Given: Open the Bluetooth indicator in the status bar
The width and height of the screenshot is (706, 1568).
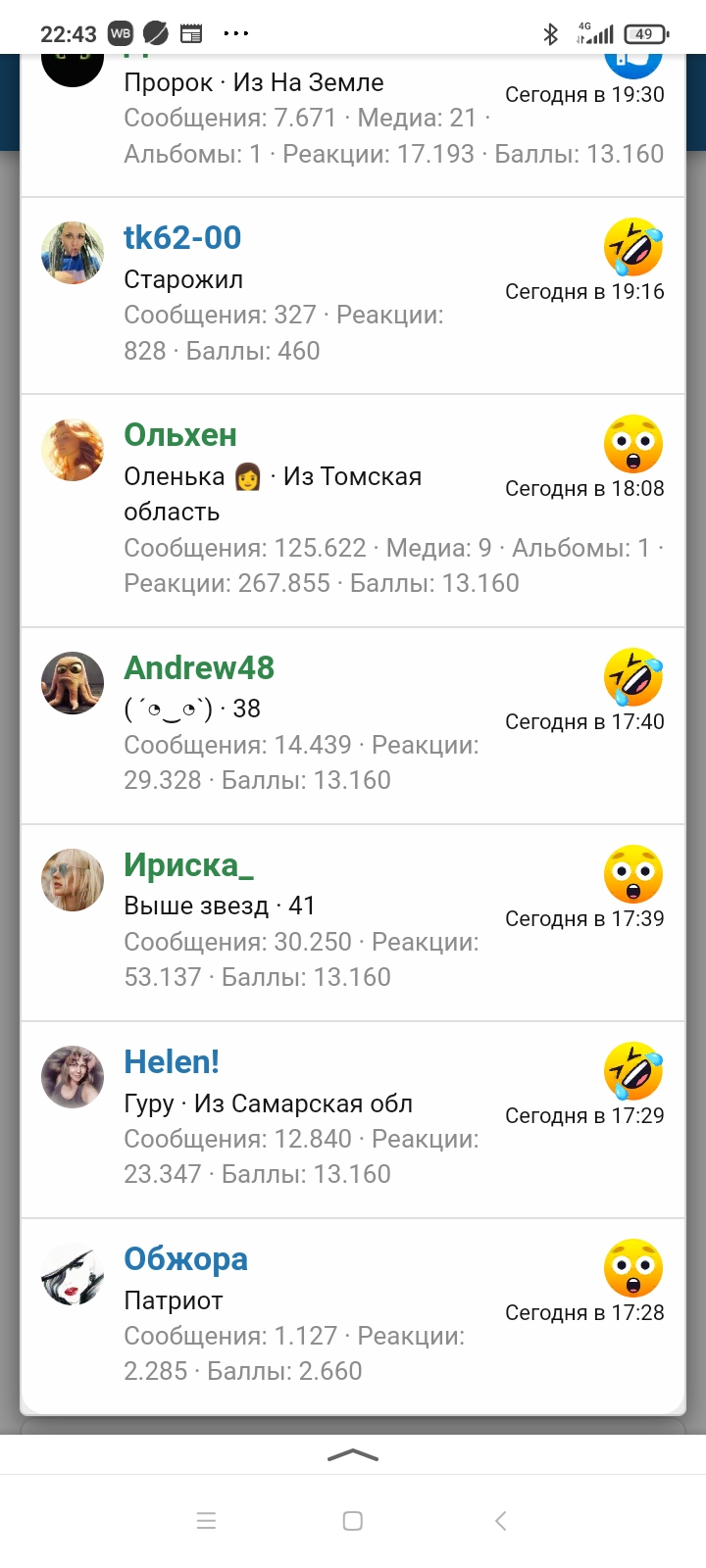Looking at the screenshot, I should pos(550,32).
